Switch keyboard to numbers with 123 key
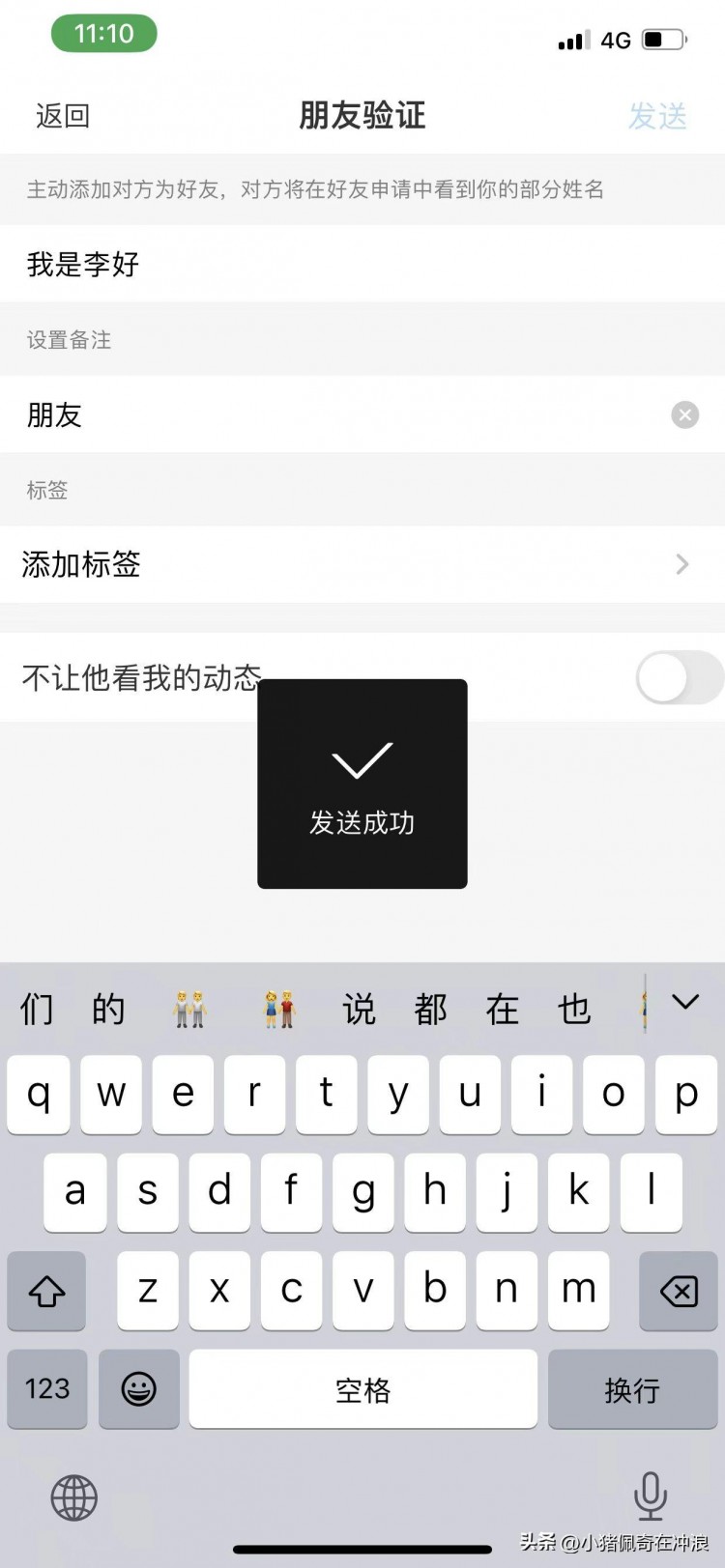Screen dimensions: 725x1568 pos(46,1390)
